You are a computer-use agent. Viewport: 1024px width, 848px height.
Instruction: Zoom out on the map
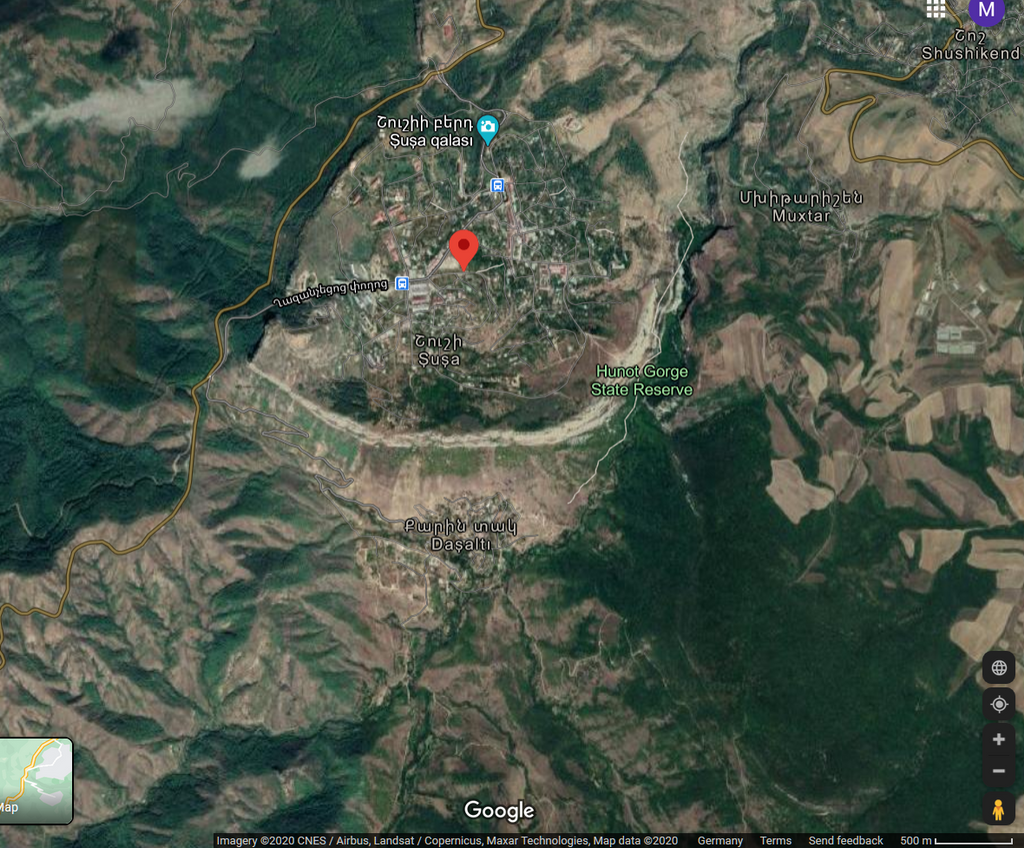click(x=998, y=772)
